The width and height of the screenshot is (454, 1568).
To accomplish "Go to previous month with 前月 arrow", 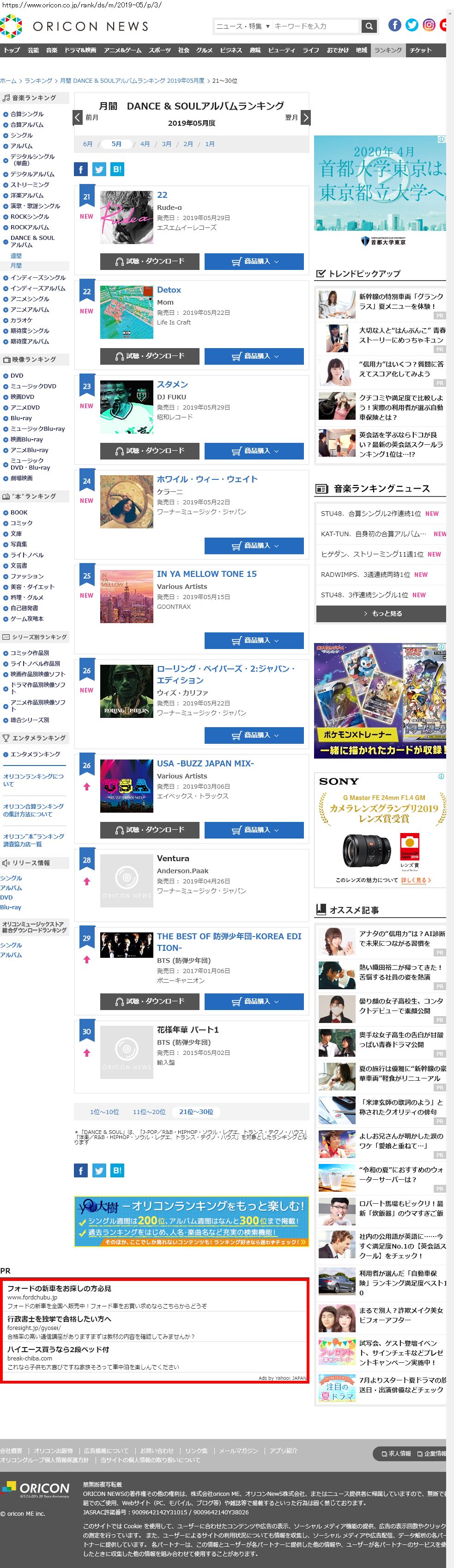I will click(78, 117).
